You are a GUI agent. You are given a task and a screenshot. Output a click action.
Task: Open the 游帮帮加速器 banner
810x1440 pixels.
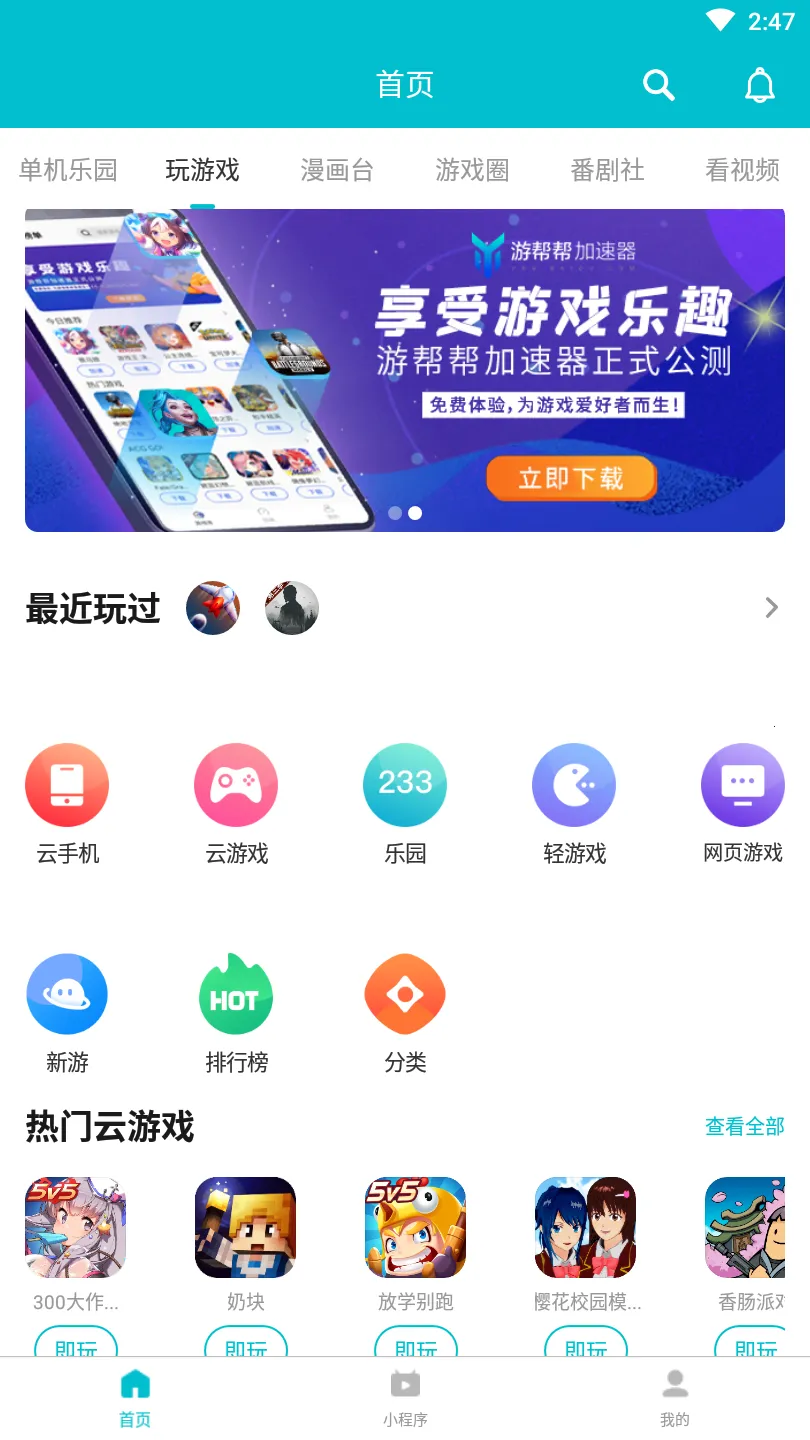[405, 370]
